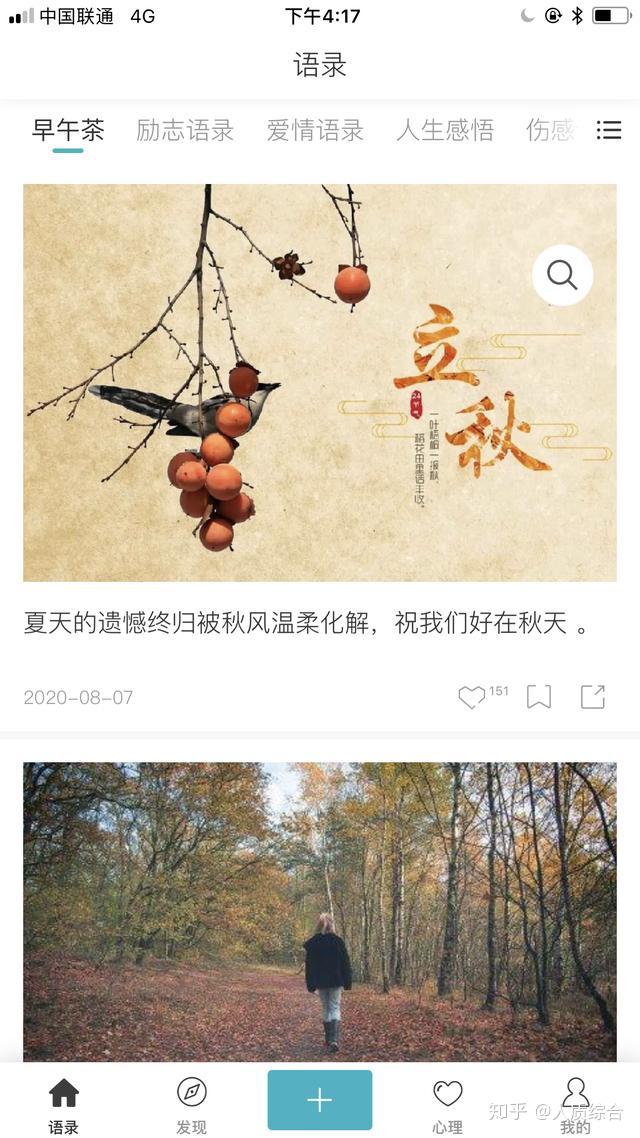Open the 心理 tab
This screenshot has height=1138, width=640.
pos(447,1104)
